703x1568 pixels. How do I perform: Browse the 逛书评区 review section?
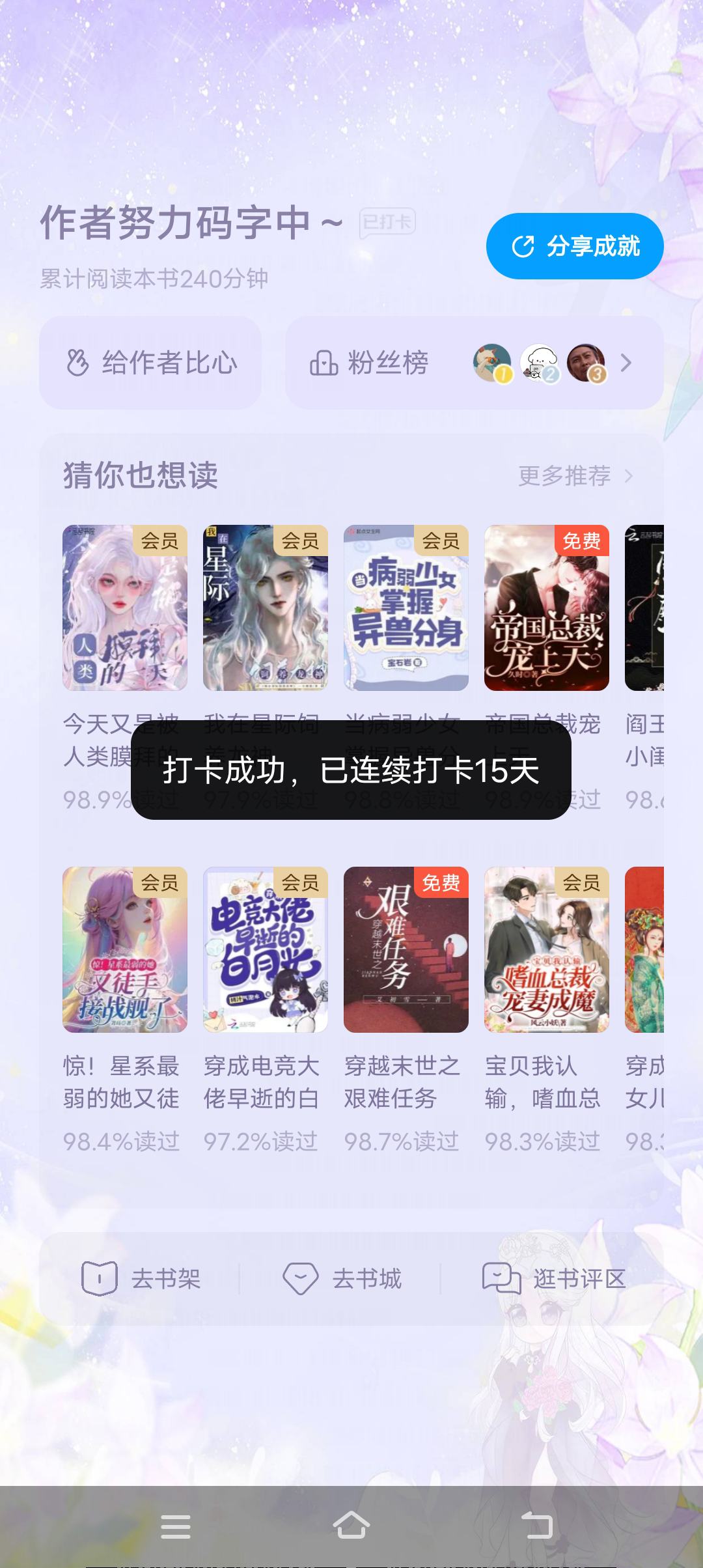coord(553,1278)
